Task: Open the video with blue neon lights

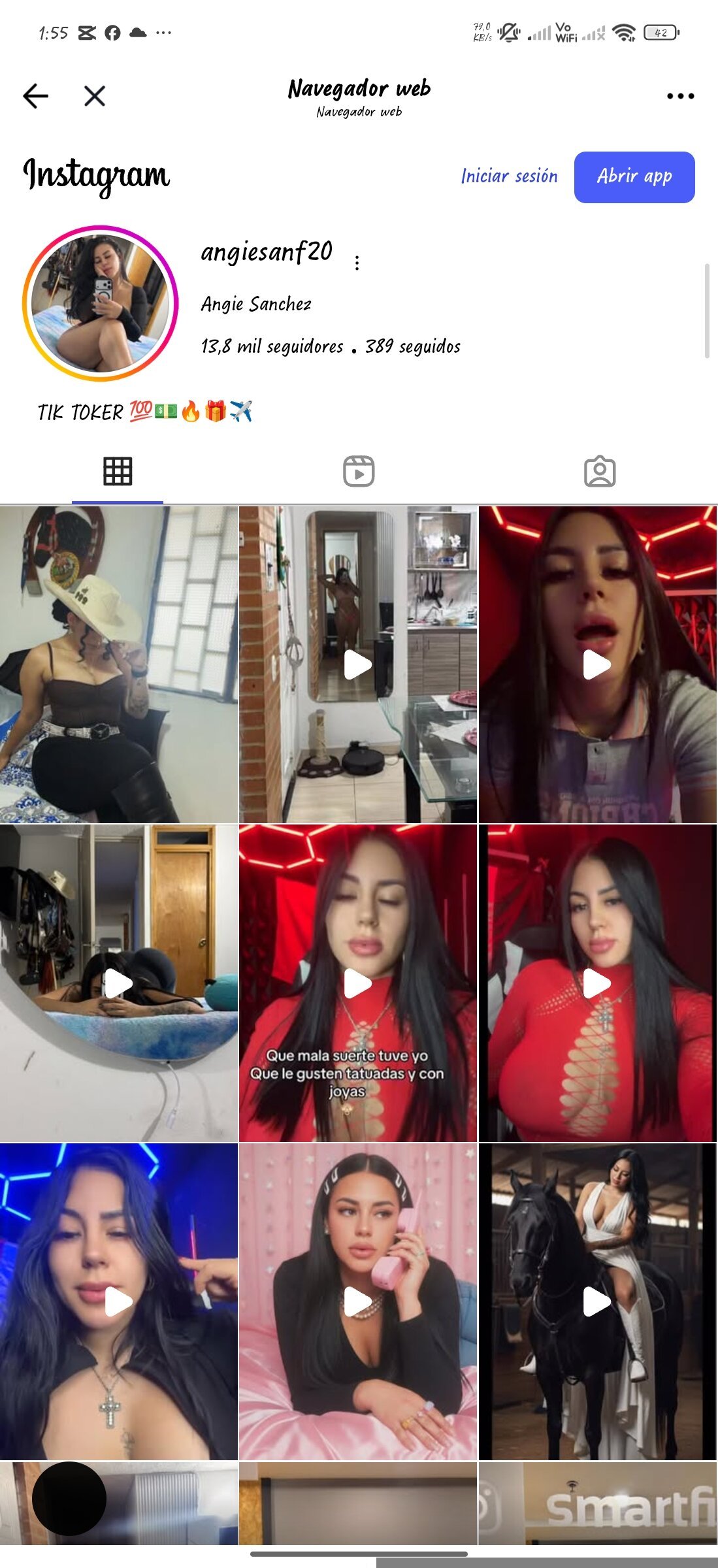Action: [118, 1301]
